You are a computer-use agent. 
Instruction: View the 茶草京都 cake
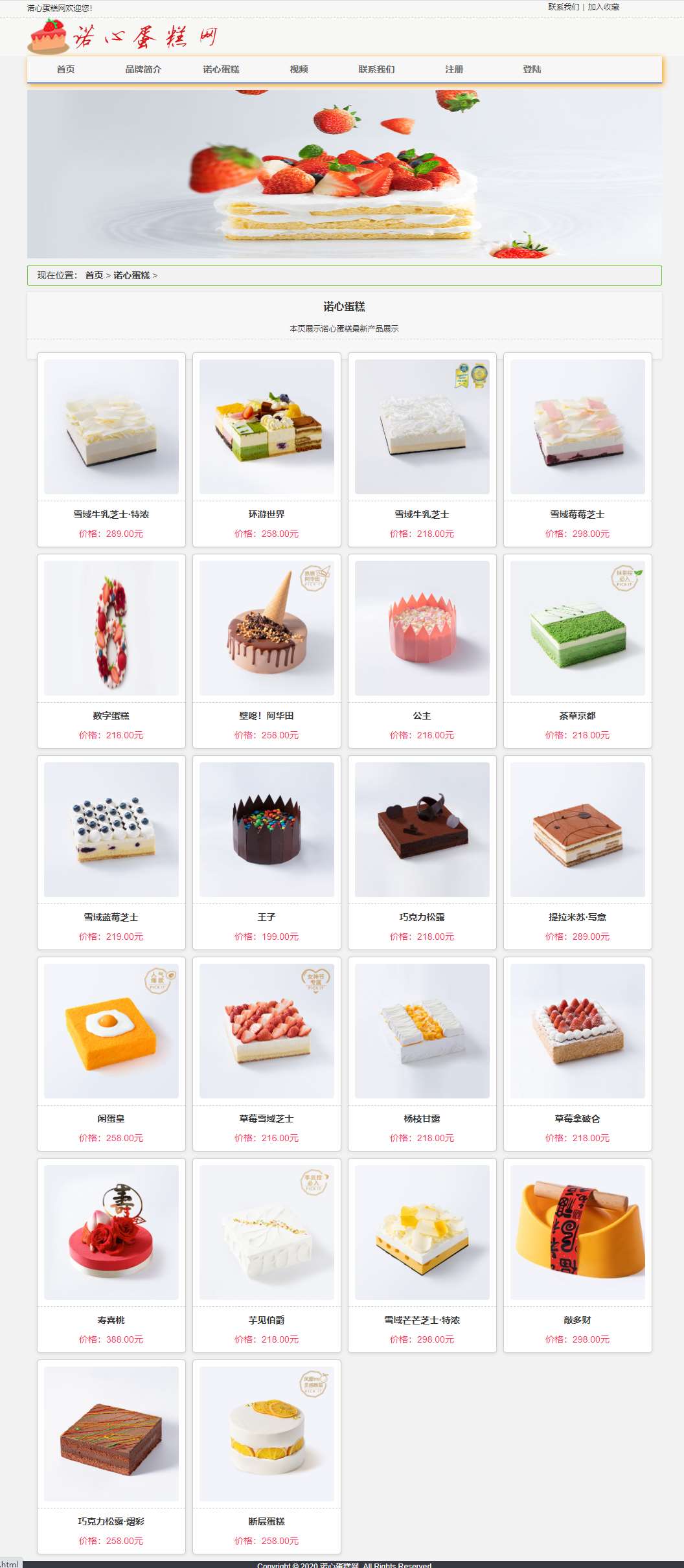[578, 651]
